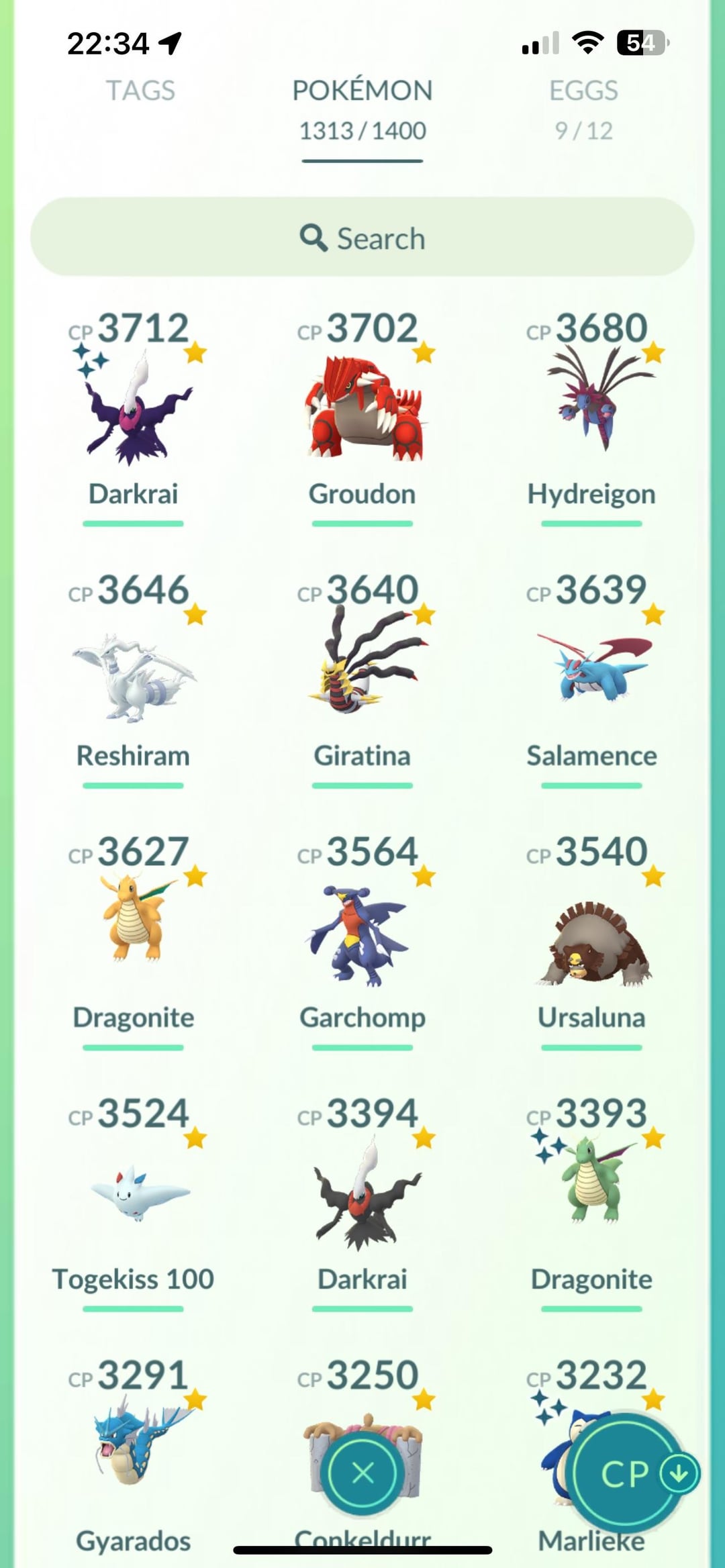725x1568 pixels.
Task: View shiny Dragonite with CP 3393
Action: [591, 1195]
